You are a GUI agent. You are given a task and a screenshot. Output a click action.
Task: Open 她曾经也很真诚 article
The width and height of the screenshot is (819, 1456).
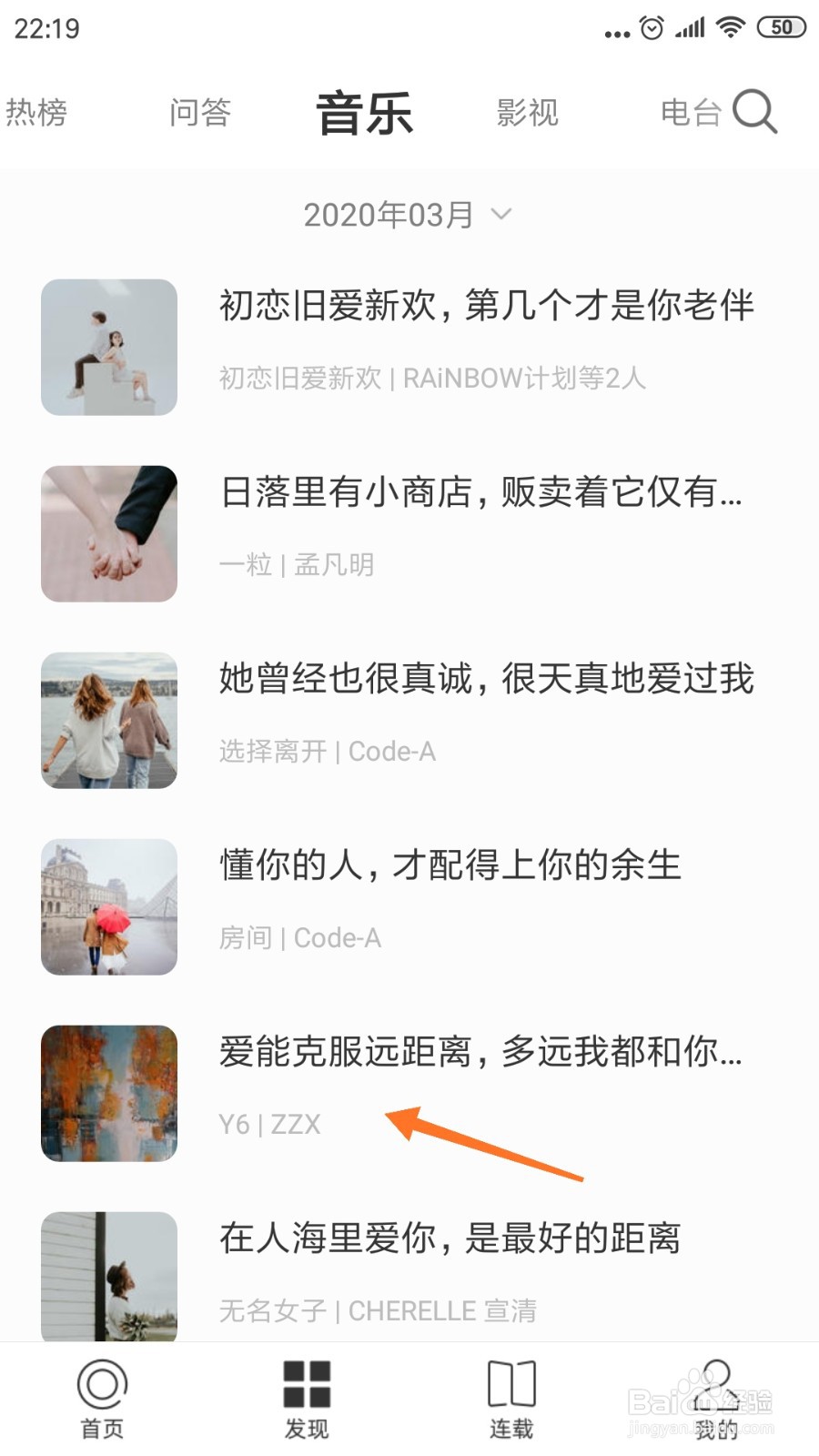(409, 720)
